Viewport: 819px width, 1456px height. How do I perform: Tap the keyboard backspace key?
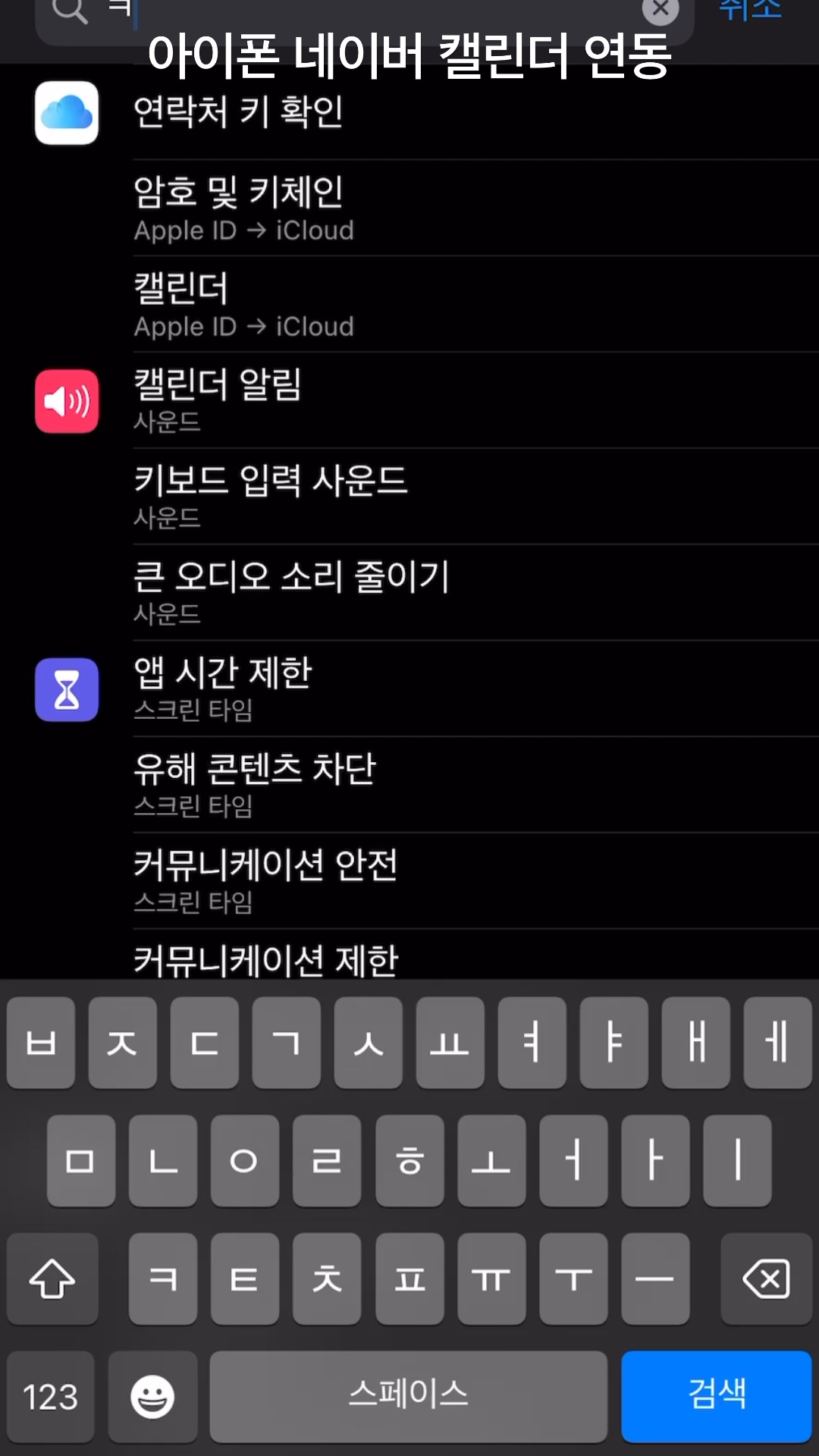(766, 1279)
